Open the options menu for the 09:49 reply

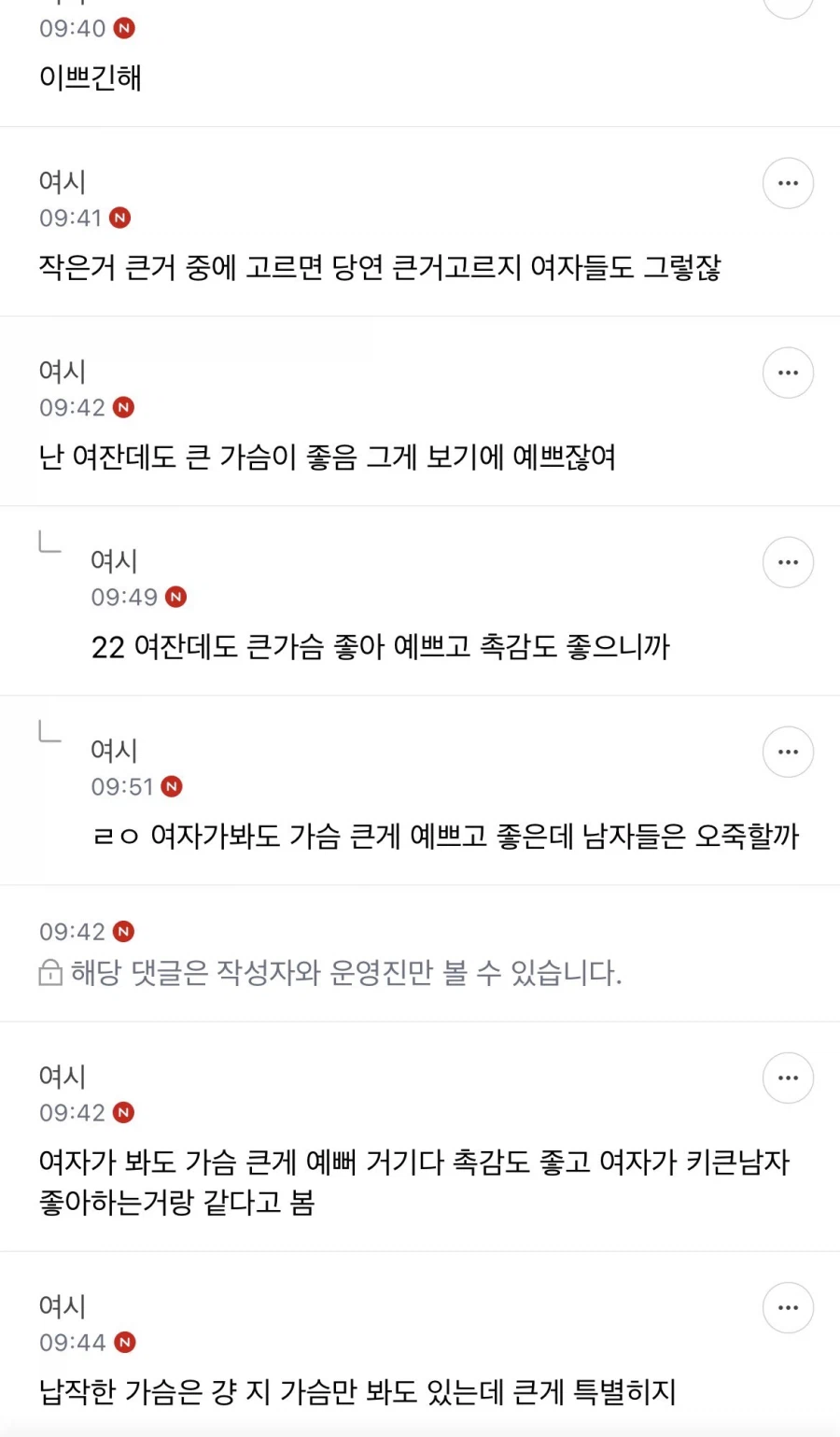789,562
